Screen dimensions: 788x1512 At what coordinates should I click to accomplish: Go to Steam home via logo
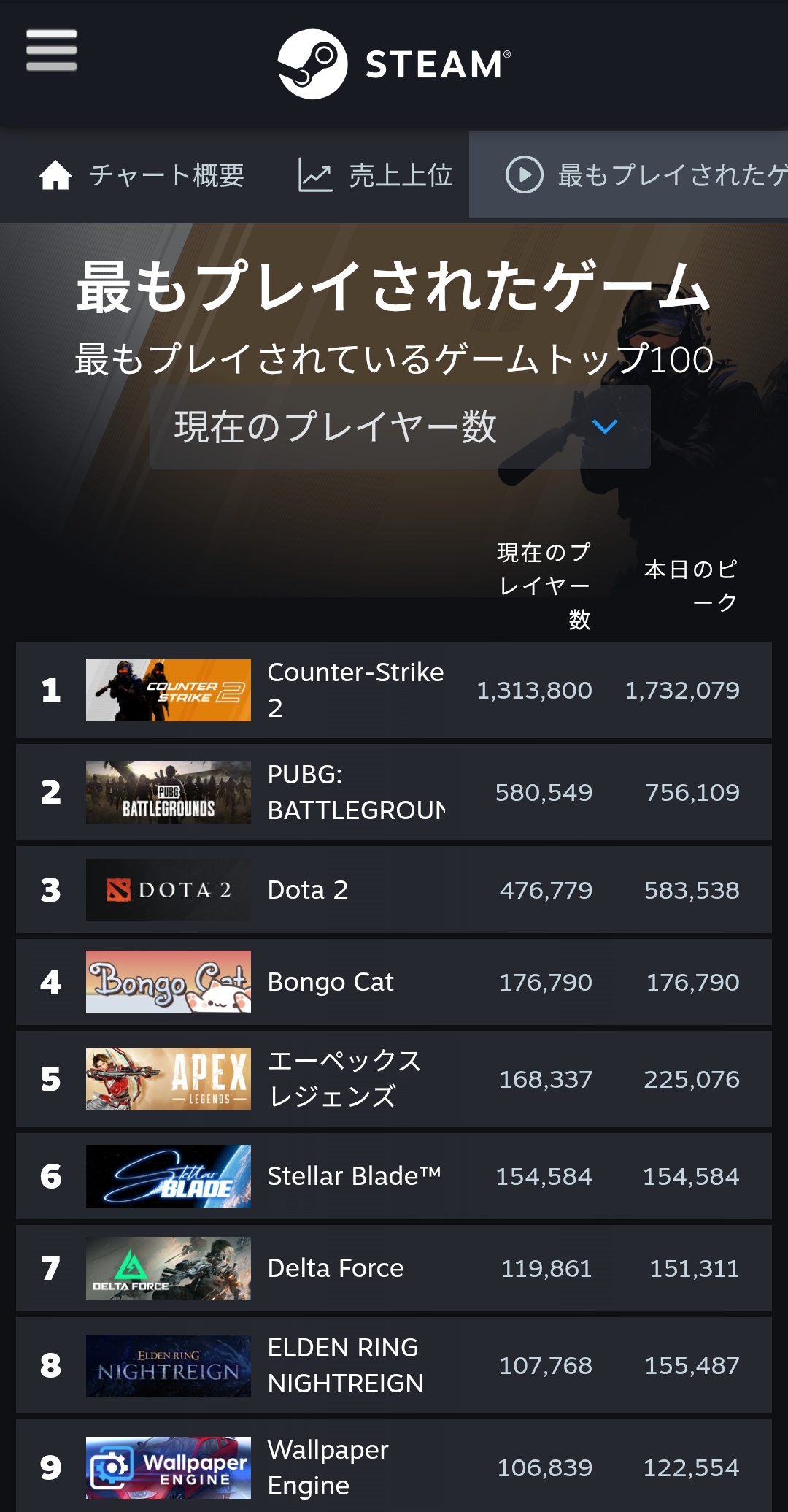pyautogui.click(x=394, y=64)
